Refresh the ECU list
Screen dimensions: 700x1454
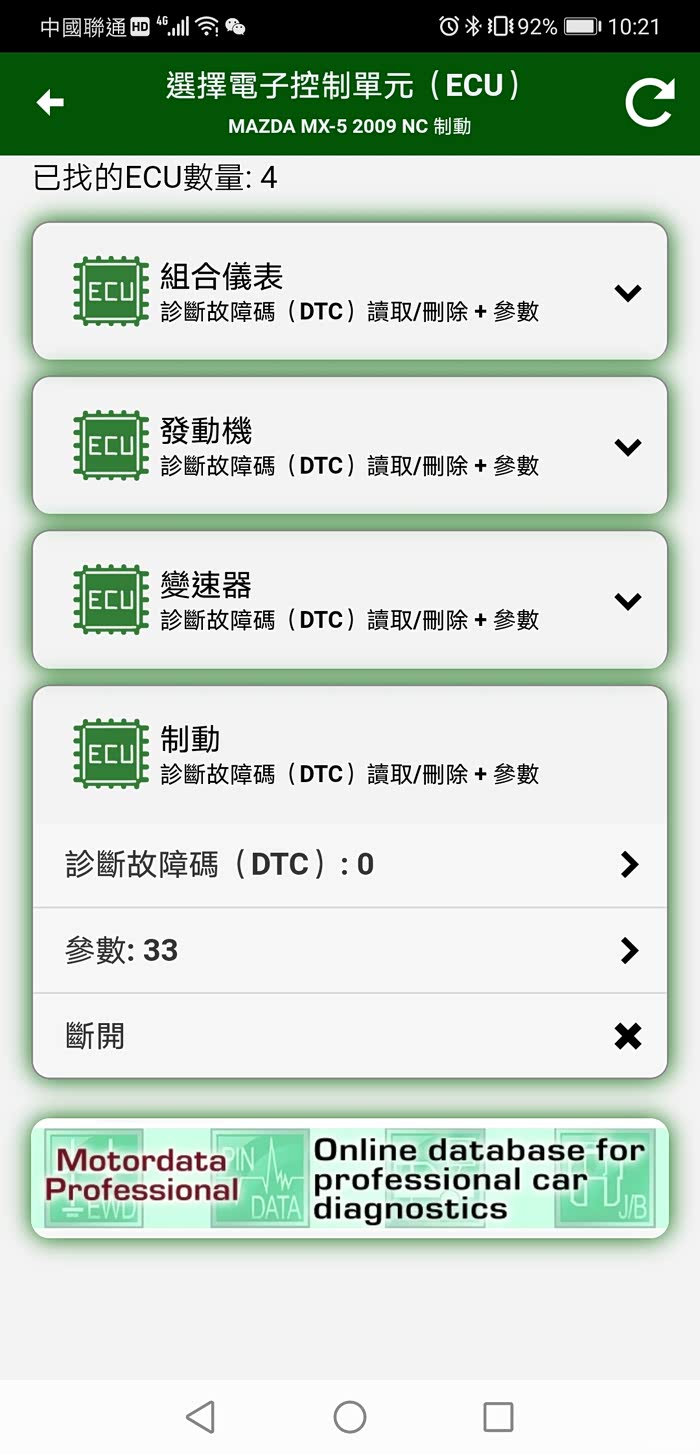(649, 103)
